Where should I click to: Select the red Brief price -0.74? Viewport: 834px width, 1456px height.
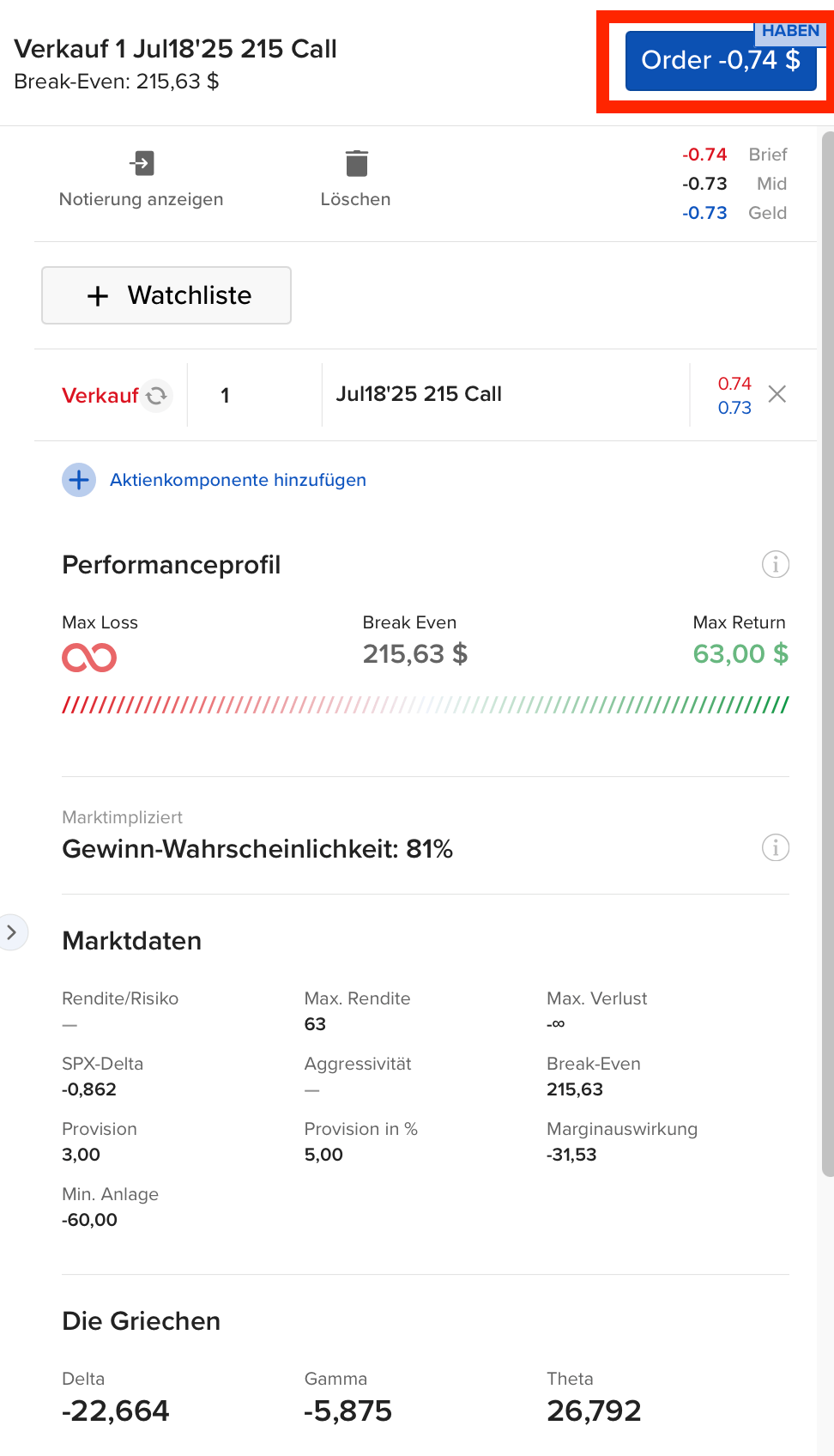[705, 155]
